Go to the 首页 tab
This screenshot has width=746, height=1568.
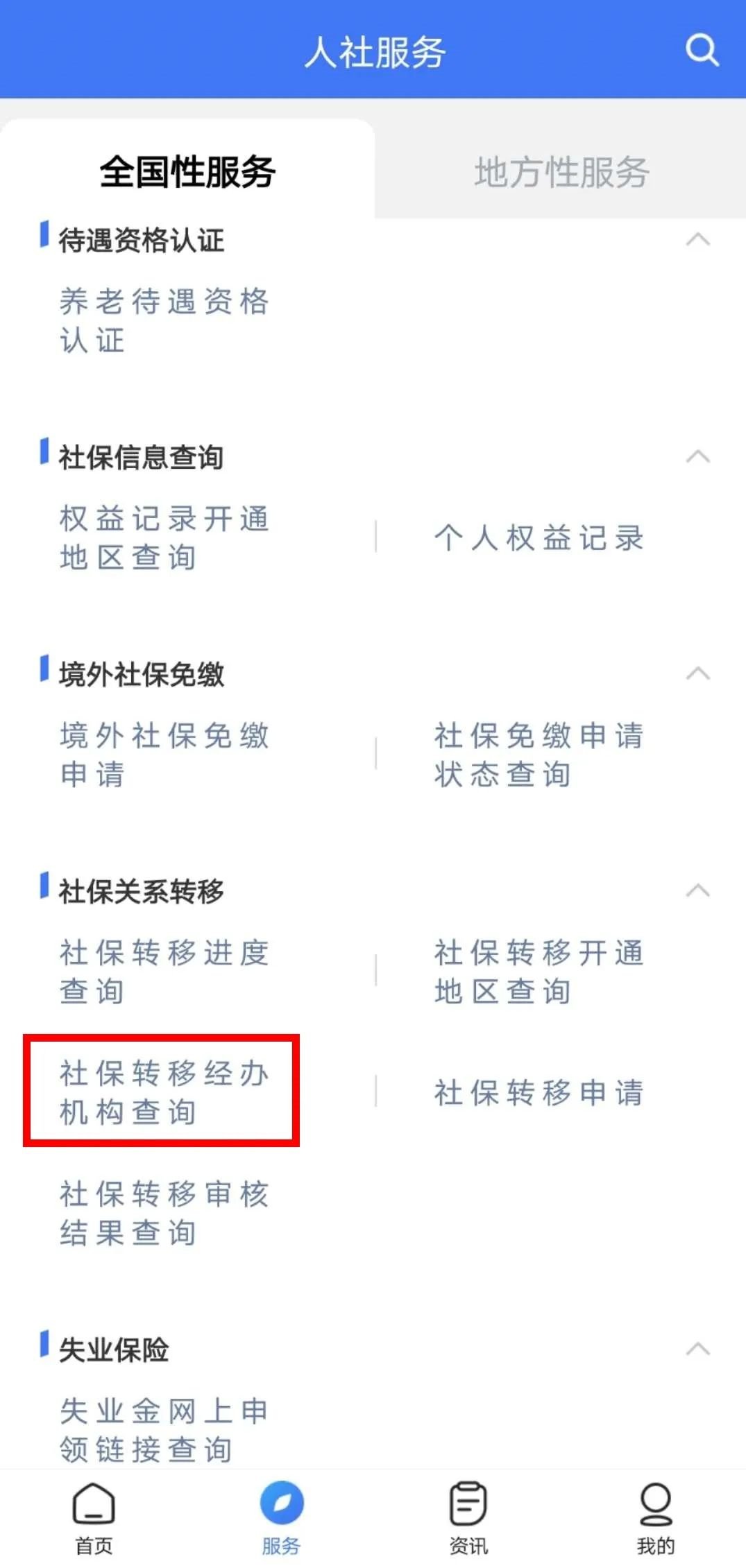tap(94, 1519)
